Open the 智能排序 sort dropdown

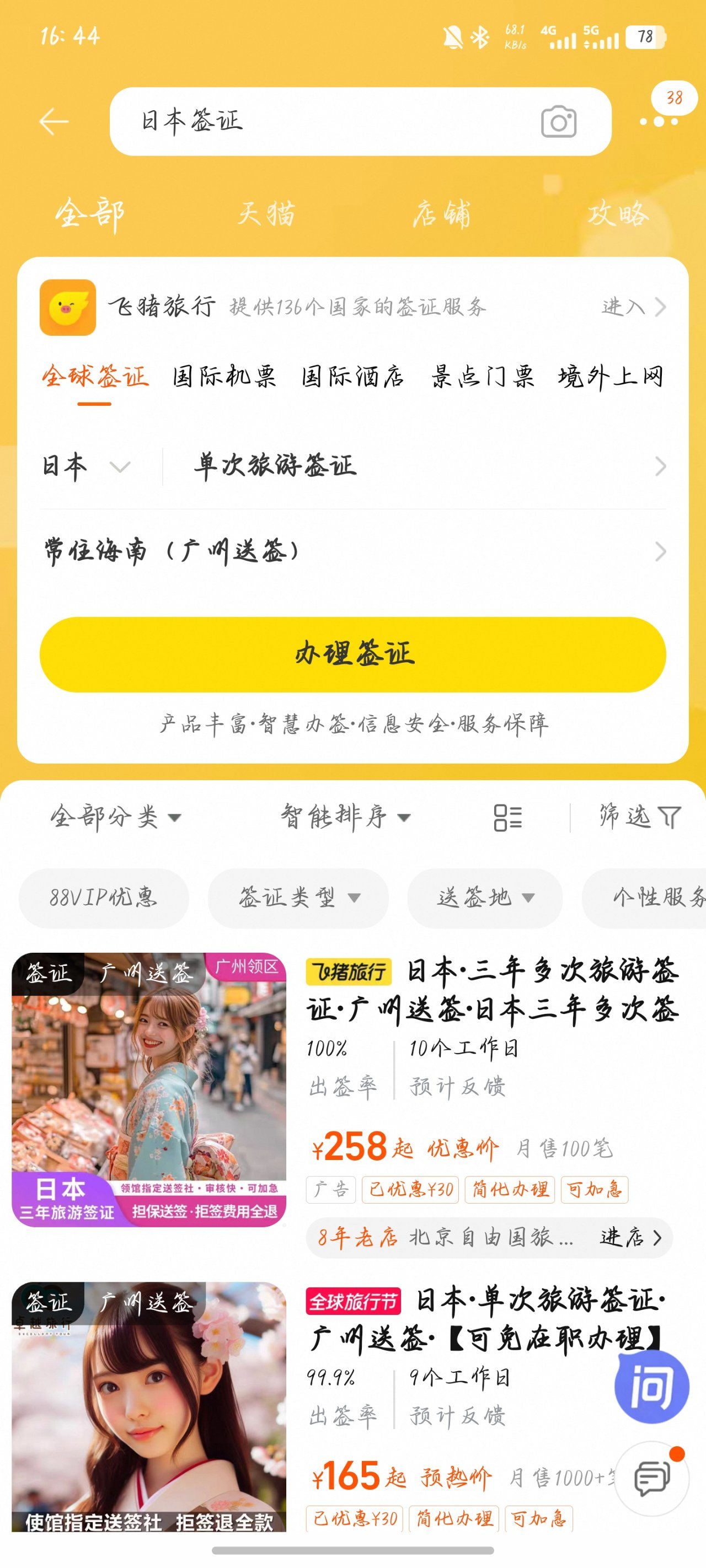345,817
